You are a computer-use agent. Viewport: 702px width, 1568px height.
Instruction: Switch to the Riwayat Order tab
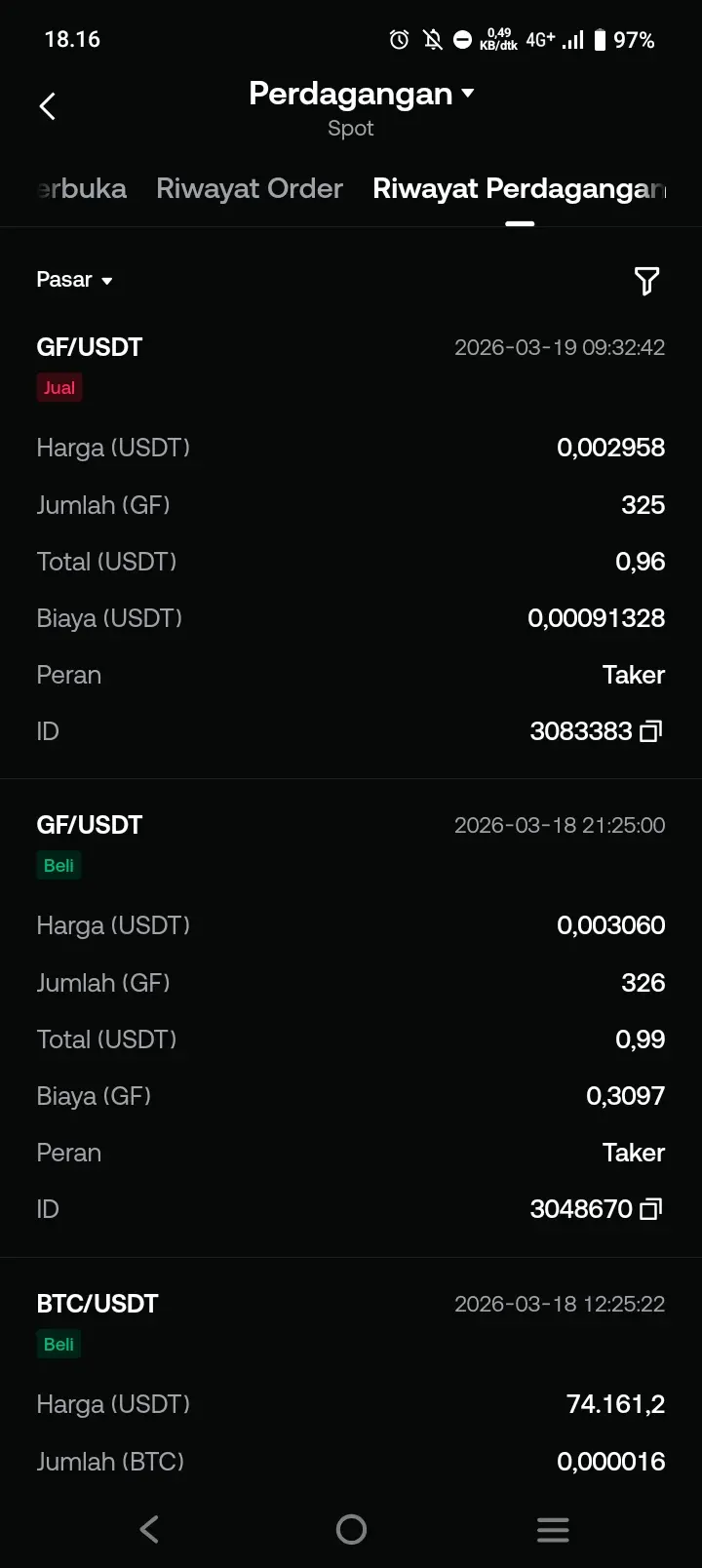(250, 188)
